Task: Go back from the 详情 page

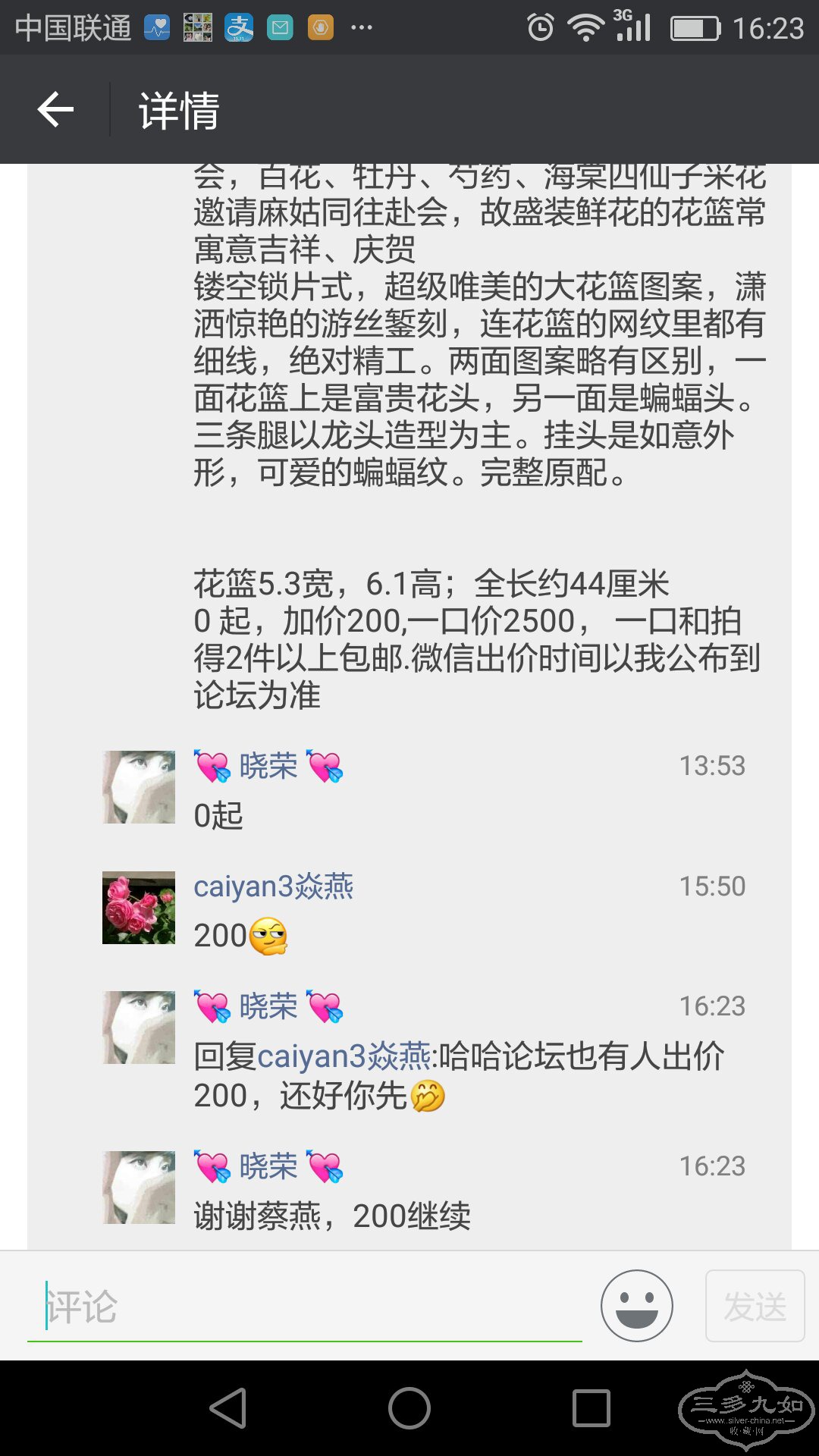Action: 56,110
